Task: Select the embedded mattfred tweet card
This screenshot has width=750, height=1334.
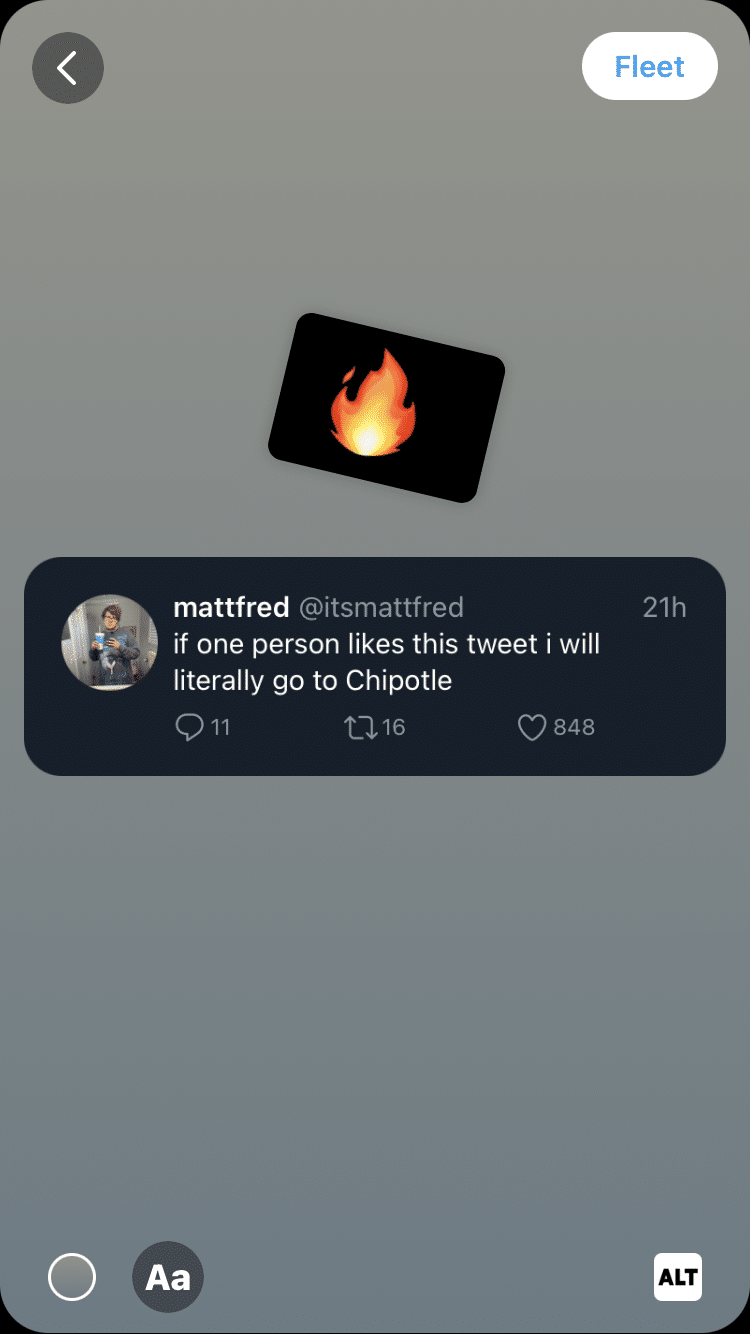Action: click(x=374, y=666)
